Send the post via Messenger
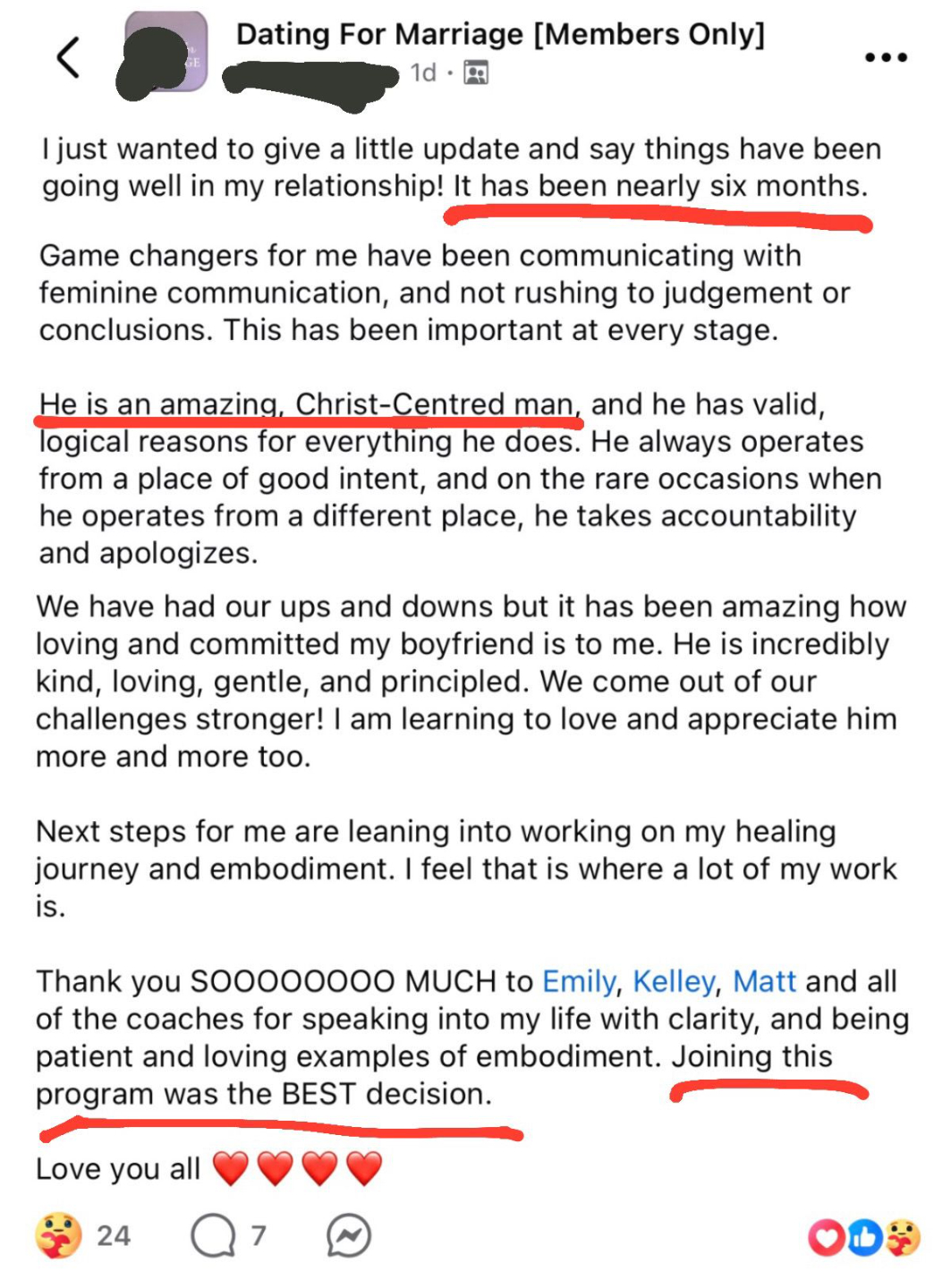Image resolution: width=951 pixels, height=1288 pixels. click(x=348, y=1236)
